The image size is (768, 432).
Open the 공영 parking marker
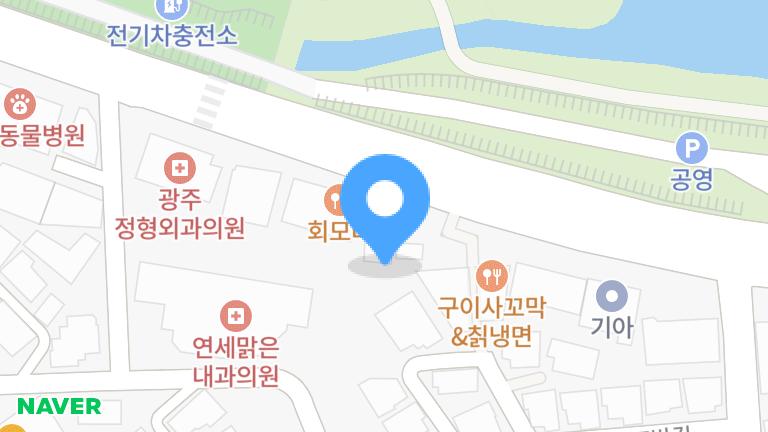tap(691, 150)
